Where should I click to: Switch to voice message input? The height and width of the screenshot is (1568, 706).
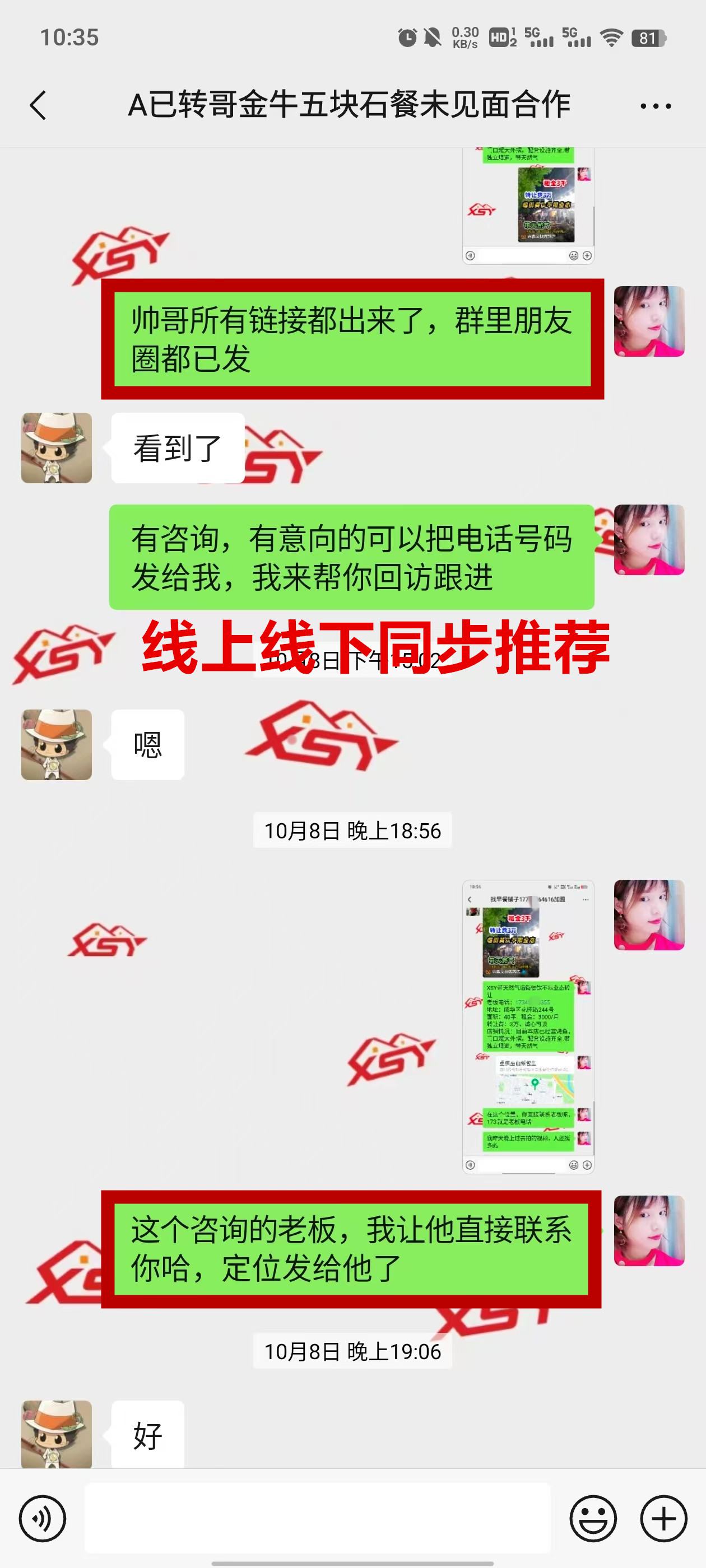[x=42, y=1518]
